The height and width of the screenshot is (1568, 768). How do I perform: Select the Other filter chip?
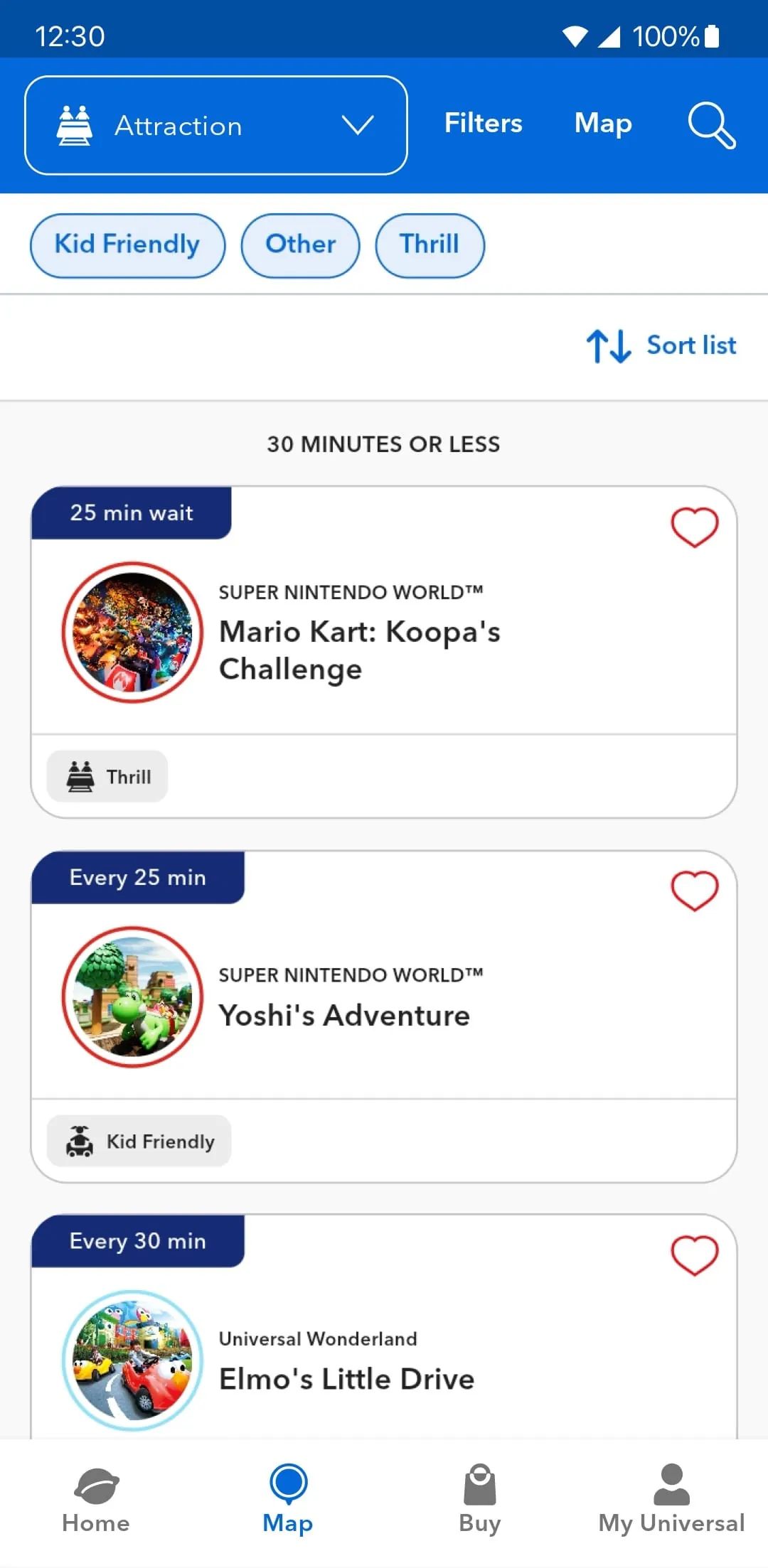pos(300,245)
